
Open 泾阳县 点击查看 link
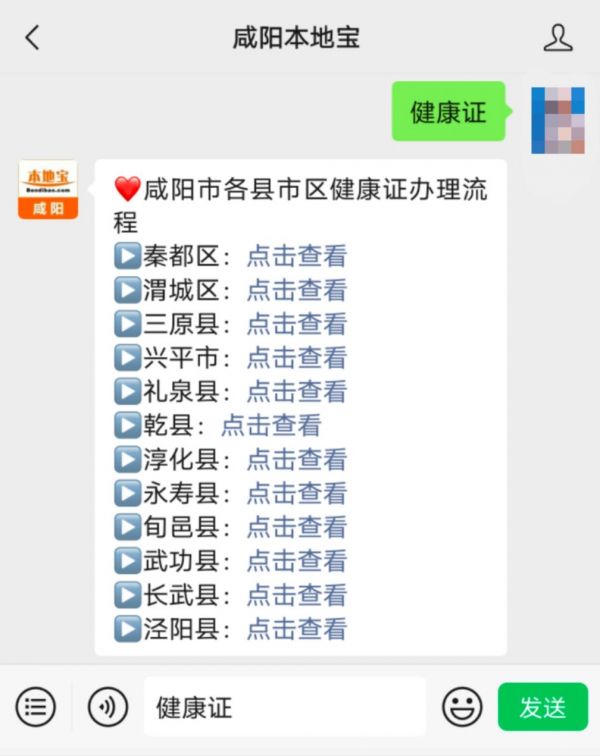(x=296, y=629)
